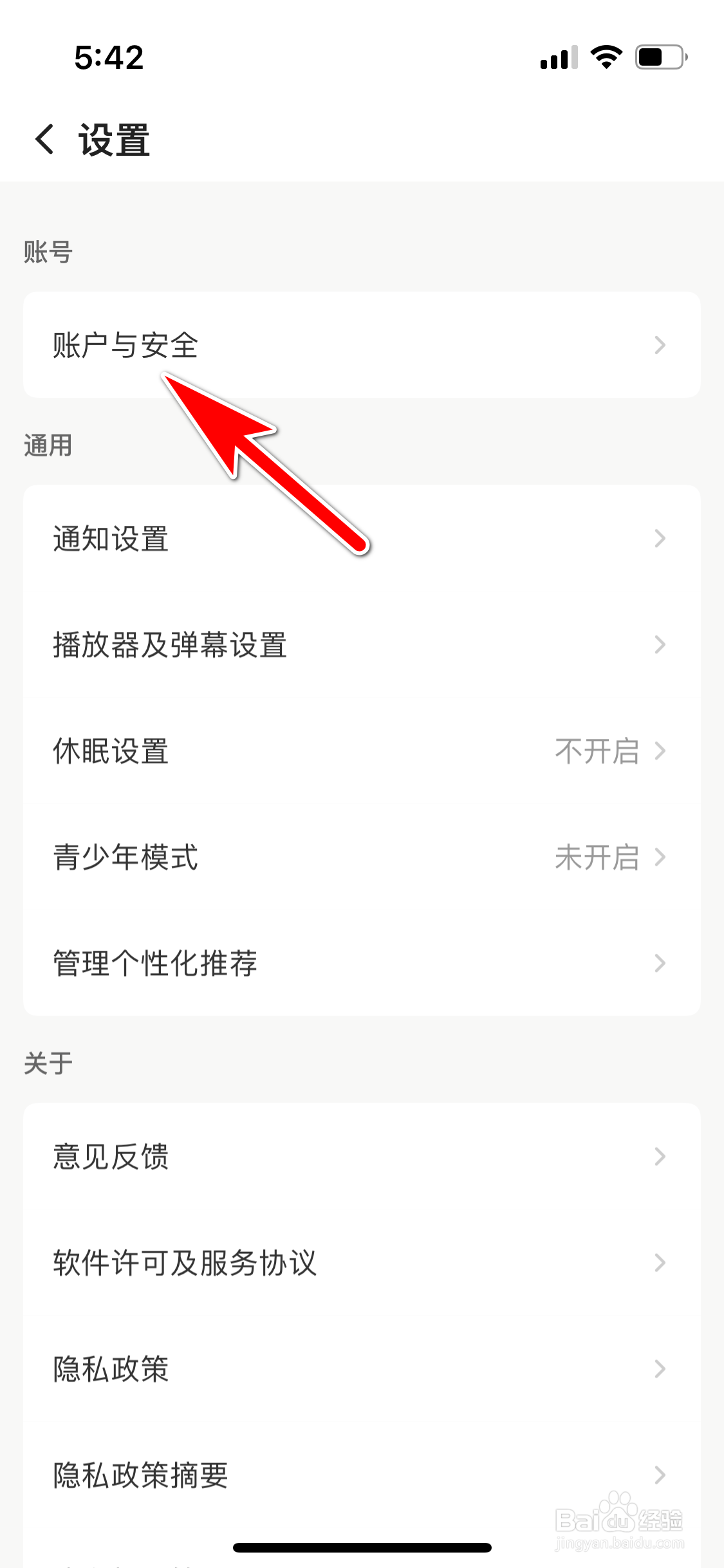
Task: Expand the chevron beside 意见反馈
Action: tap(660, 1157)
